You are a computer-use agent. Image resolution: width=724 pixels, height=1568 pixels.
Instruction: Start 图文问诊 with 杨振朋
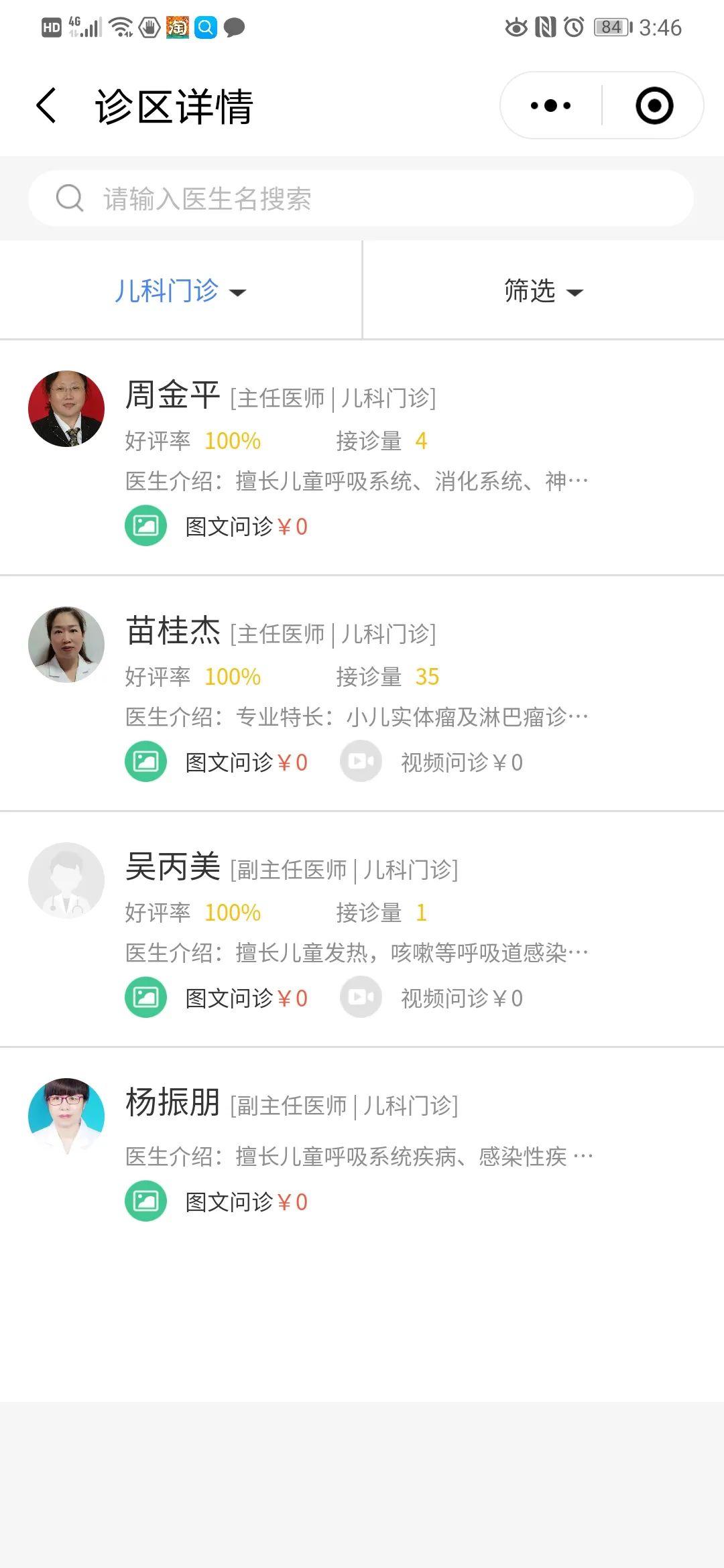(217, 1201)
